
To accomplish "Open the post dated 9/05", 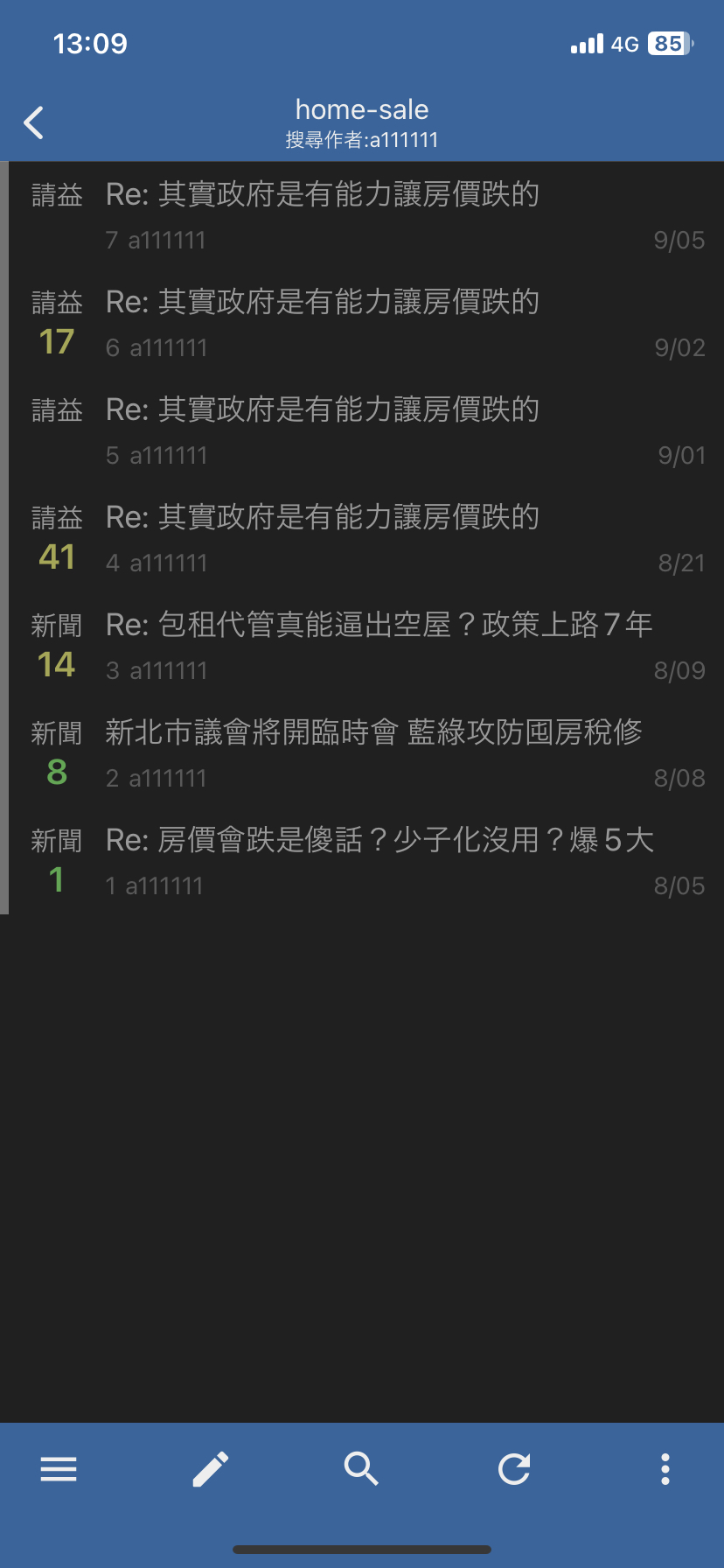I will [362, 215].
